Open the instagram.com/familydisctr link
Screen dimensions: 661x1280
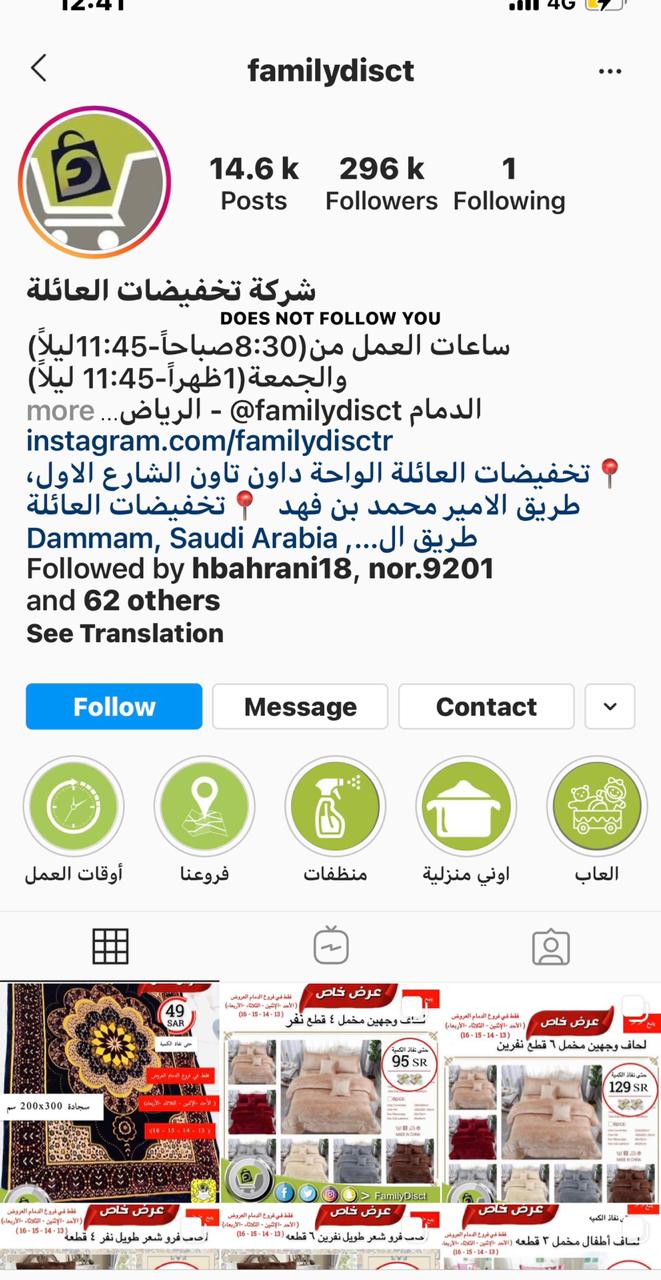pyautogui.click(x=210, y=441)
